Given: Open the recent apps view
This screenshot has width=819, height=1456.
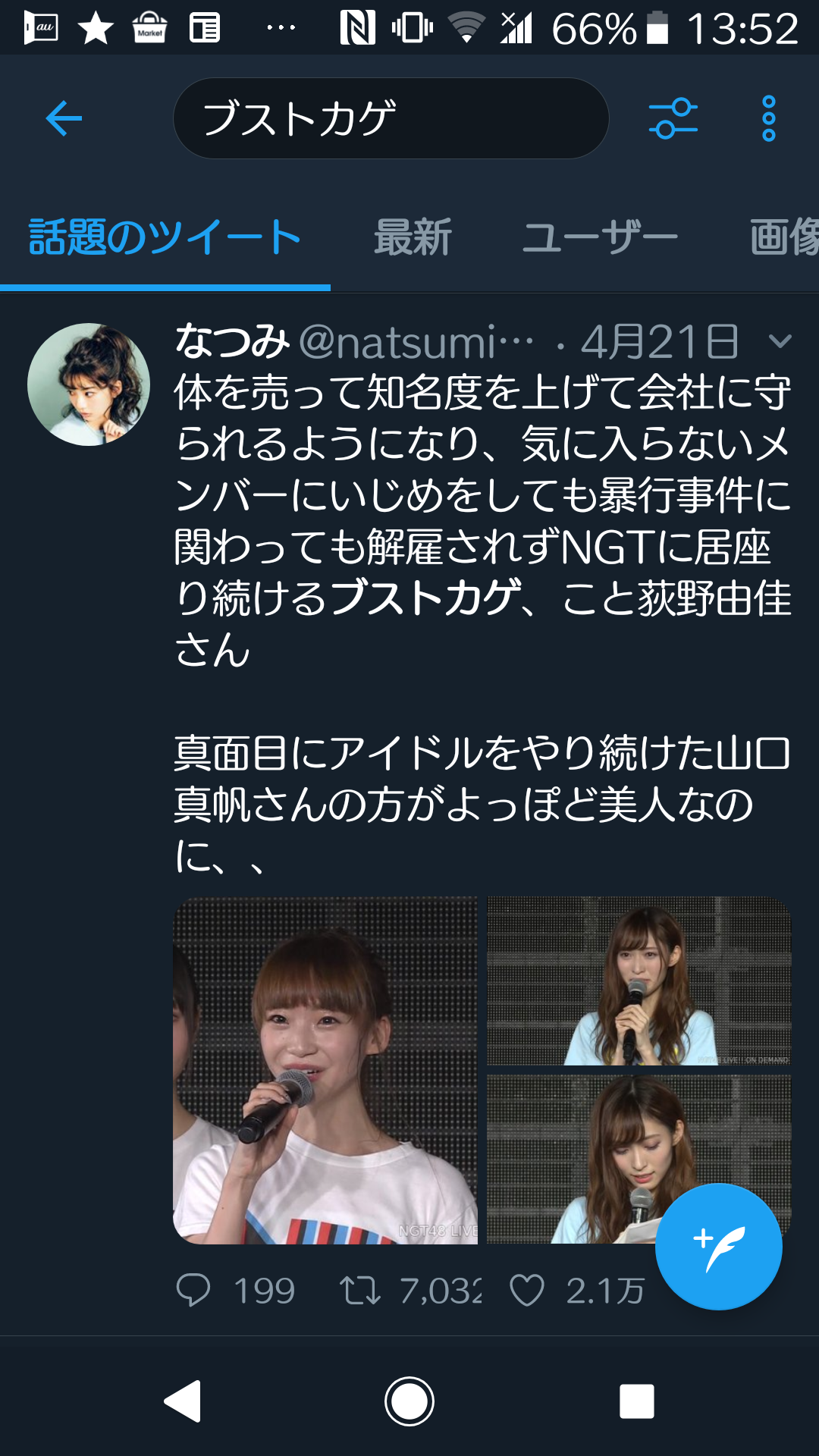Looking at the screenshot, I should [x=636, y=1401].
